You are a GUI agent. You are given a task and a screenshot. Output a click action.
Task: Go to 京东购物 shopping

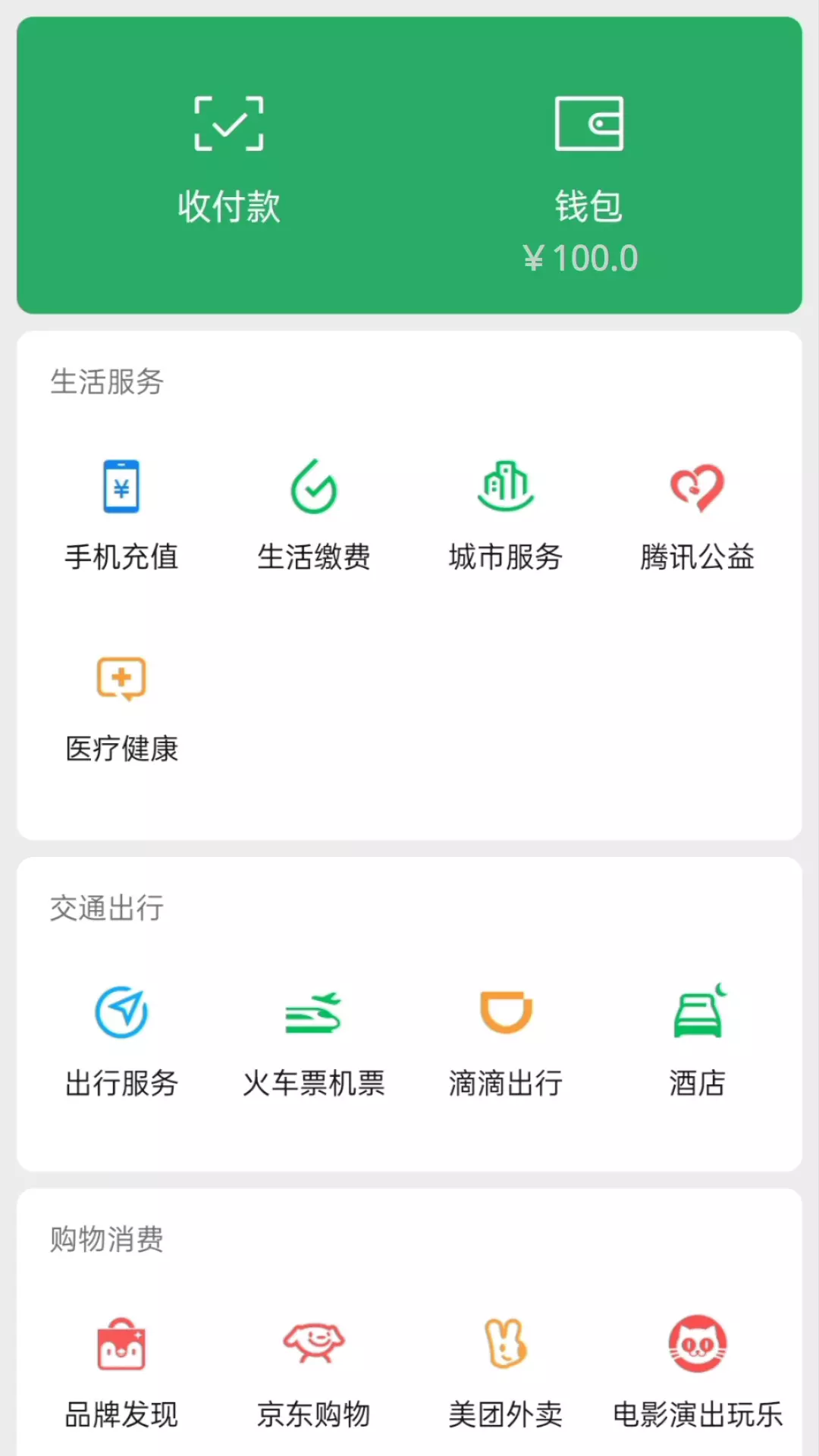click(313, 1373)
